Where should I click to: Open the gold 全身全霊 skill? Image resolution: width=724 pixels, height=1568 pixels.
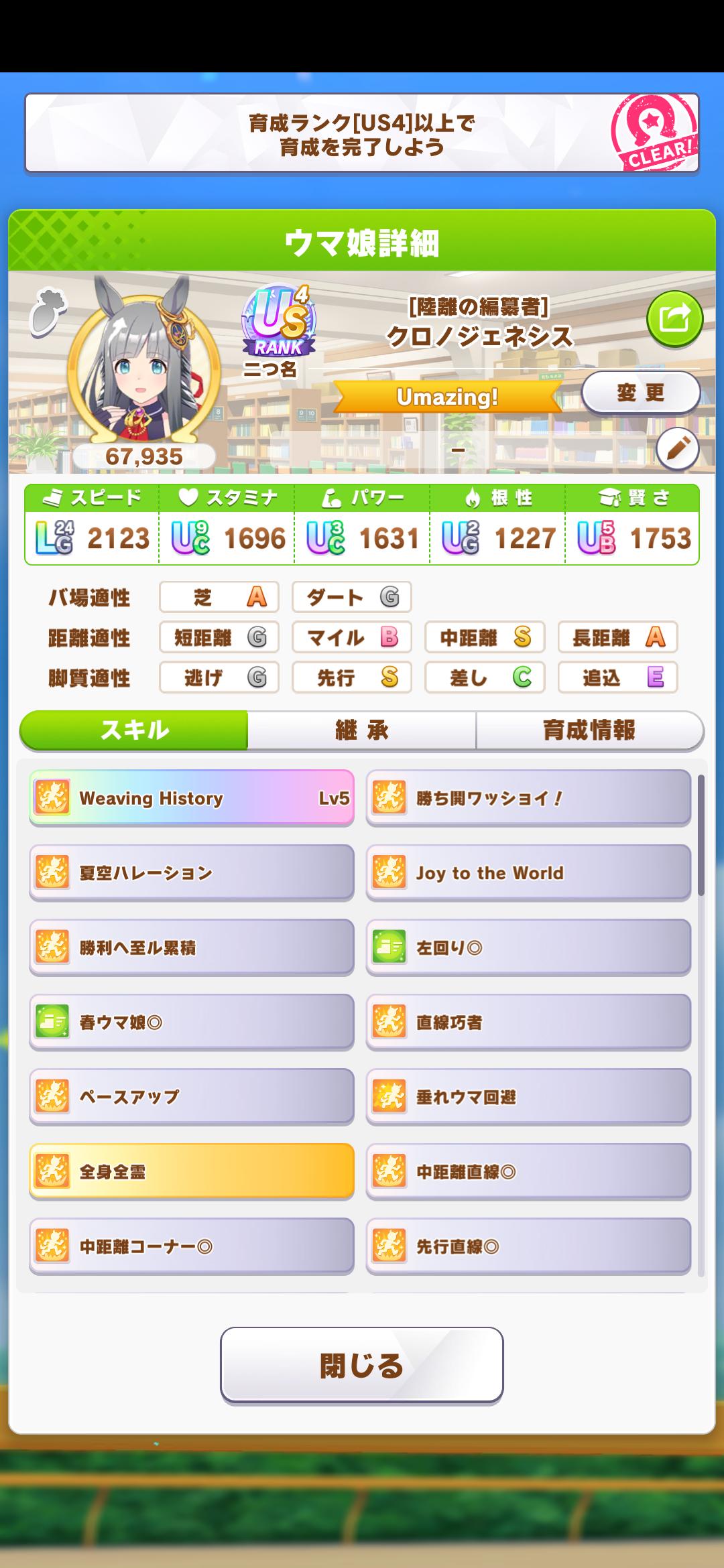point(192,1172)
